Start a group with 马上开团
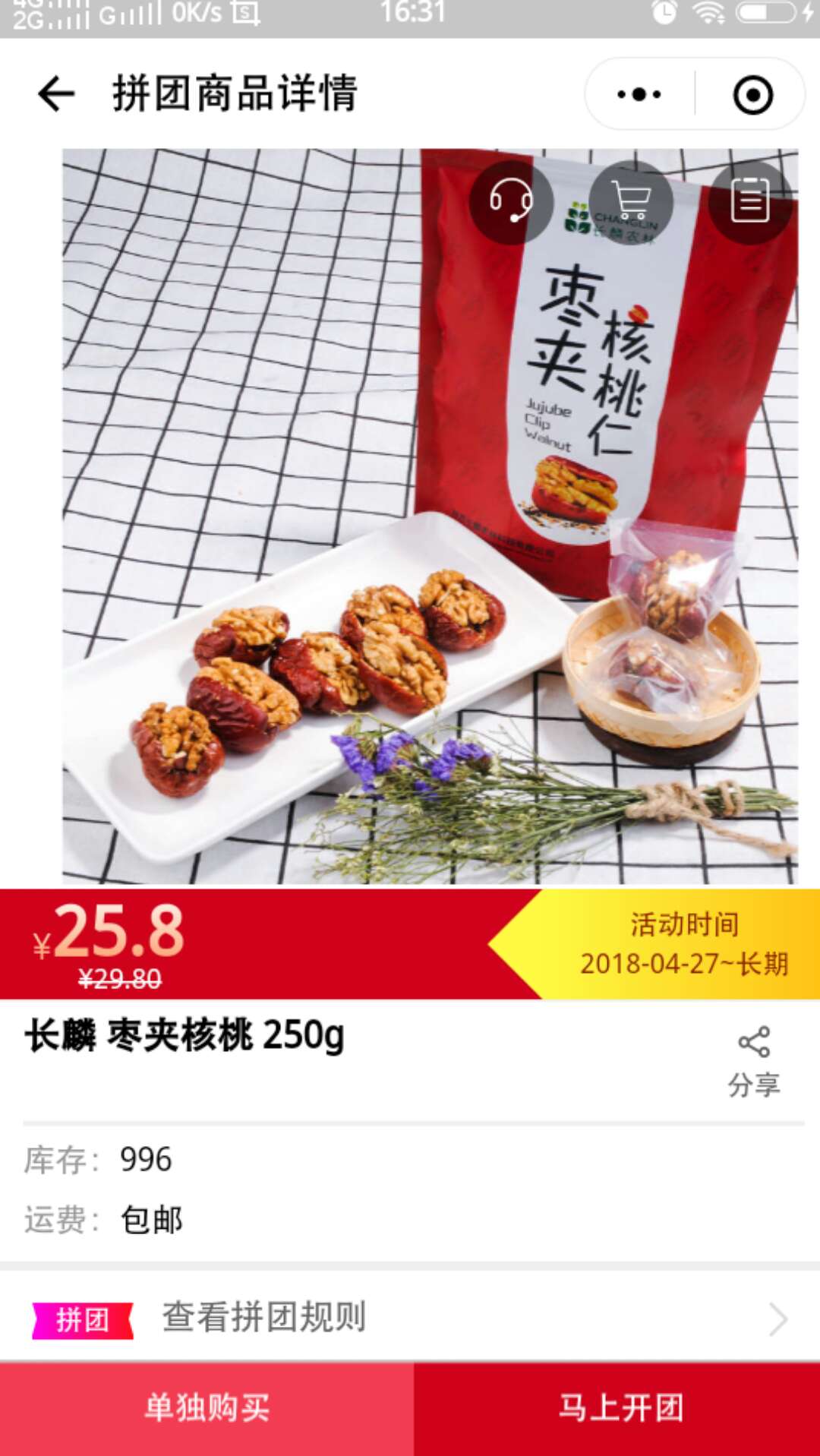The height and width of the screenshot is (1456, 820). click(620, 1408)
